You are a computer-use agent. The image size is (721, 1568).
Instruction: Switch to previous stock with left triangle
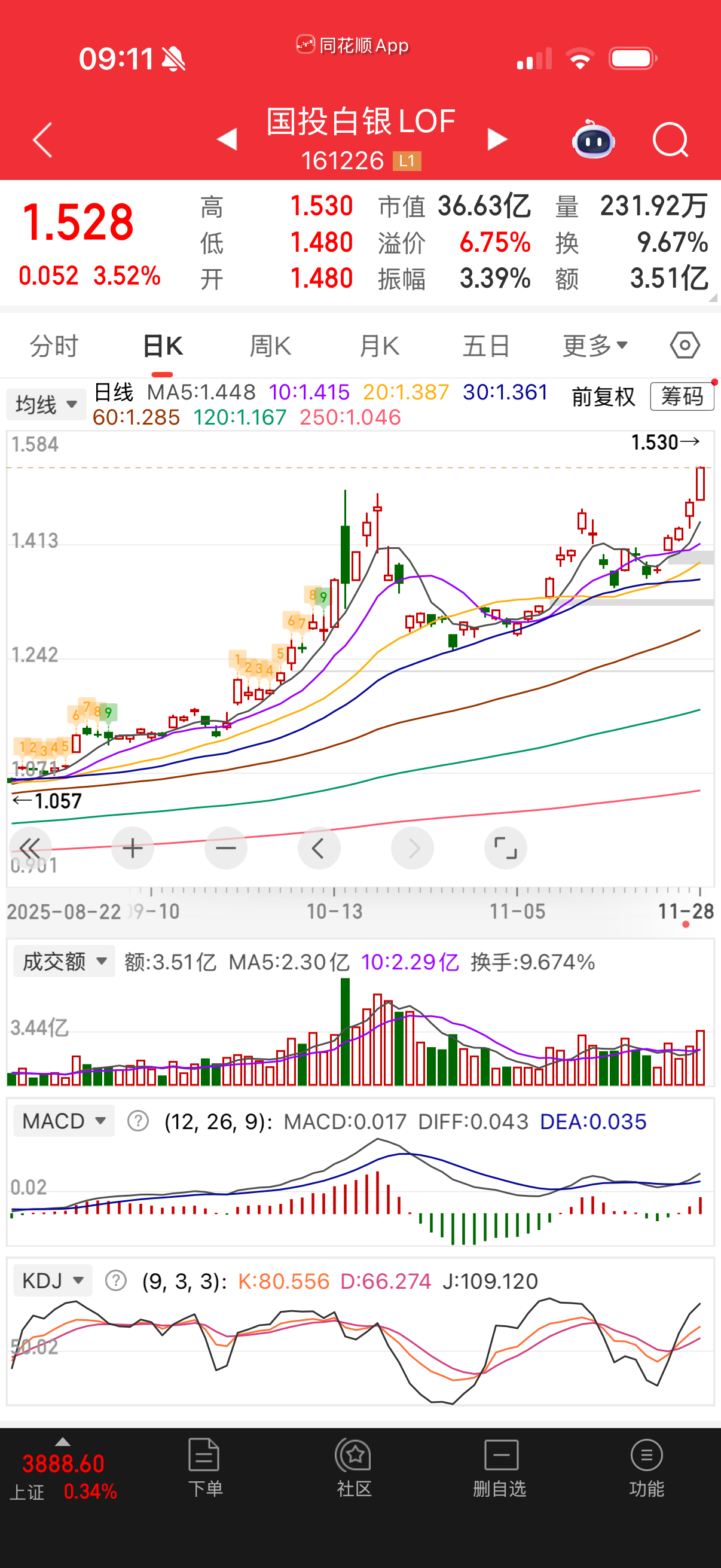tap(226, 139)
